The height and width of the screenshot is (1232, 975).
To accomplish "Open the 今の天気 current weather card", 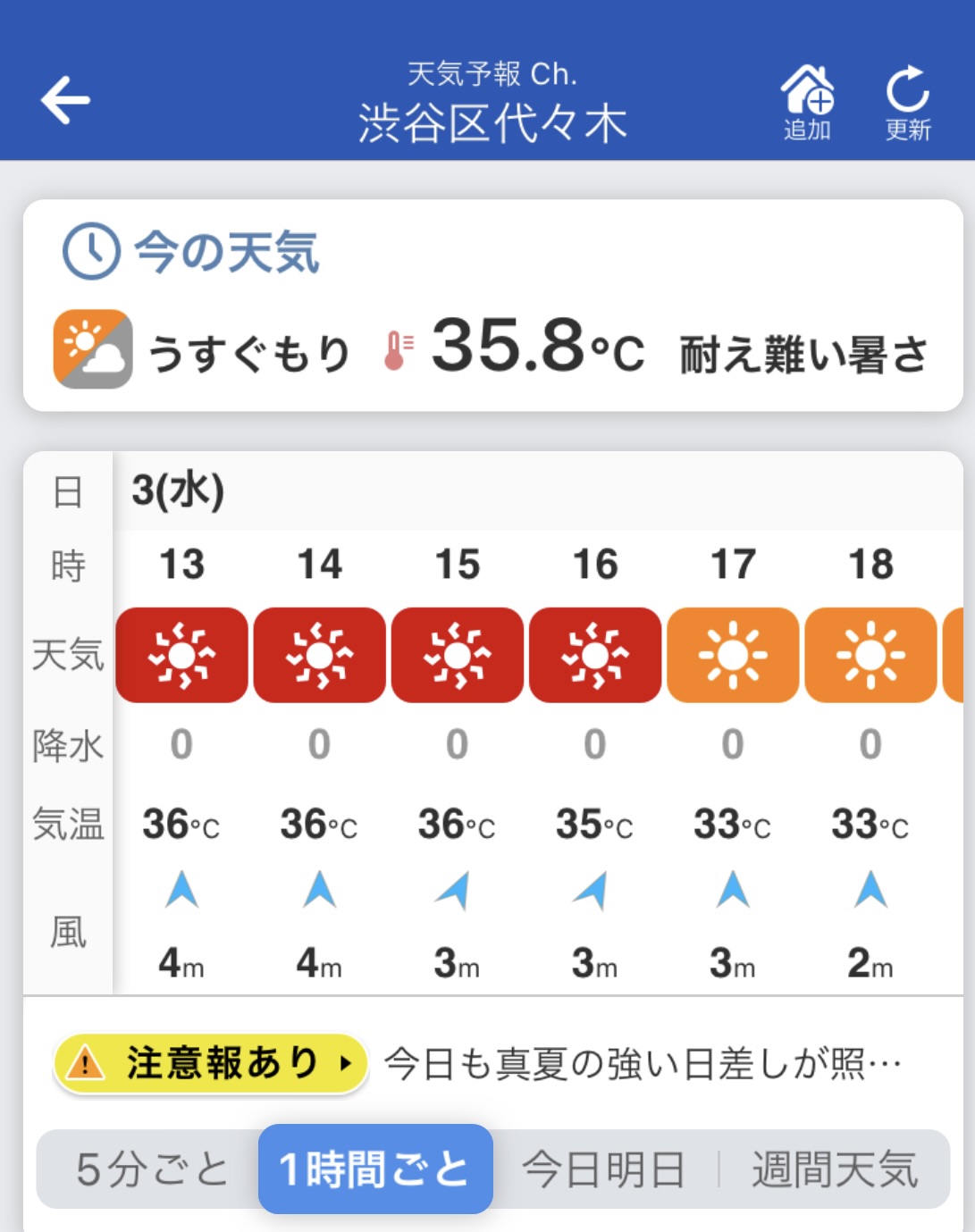I will (492, 306).
